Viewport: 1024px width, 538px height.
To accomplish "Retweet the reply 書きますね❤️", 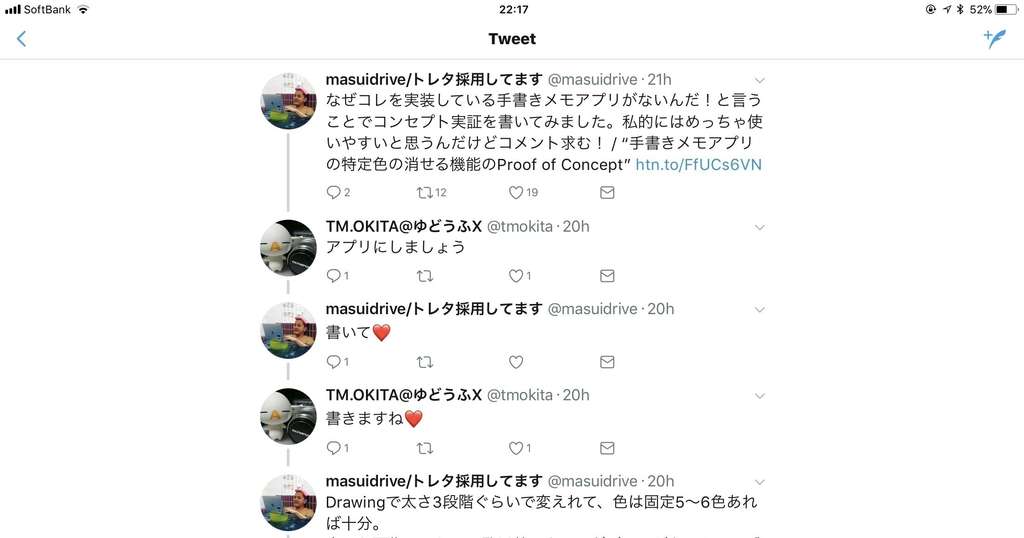I will (x=424, y=448).
